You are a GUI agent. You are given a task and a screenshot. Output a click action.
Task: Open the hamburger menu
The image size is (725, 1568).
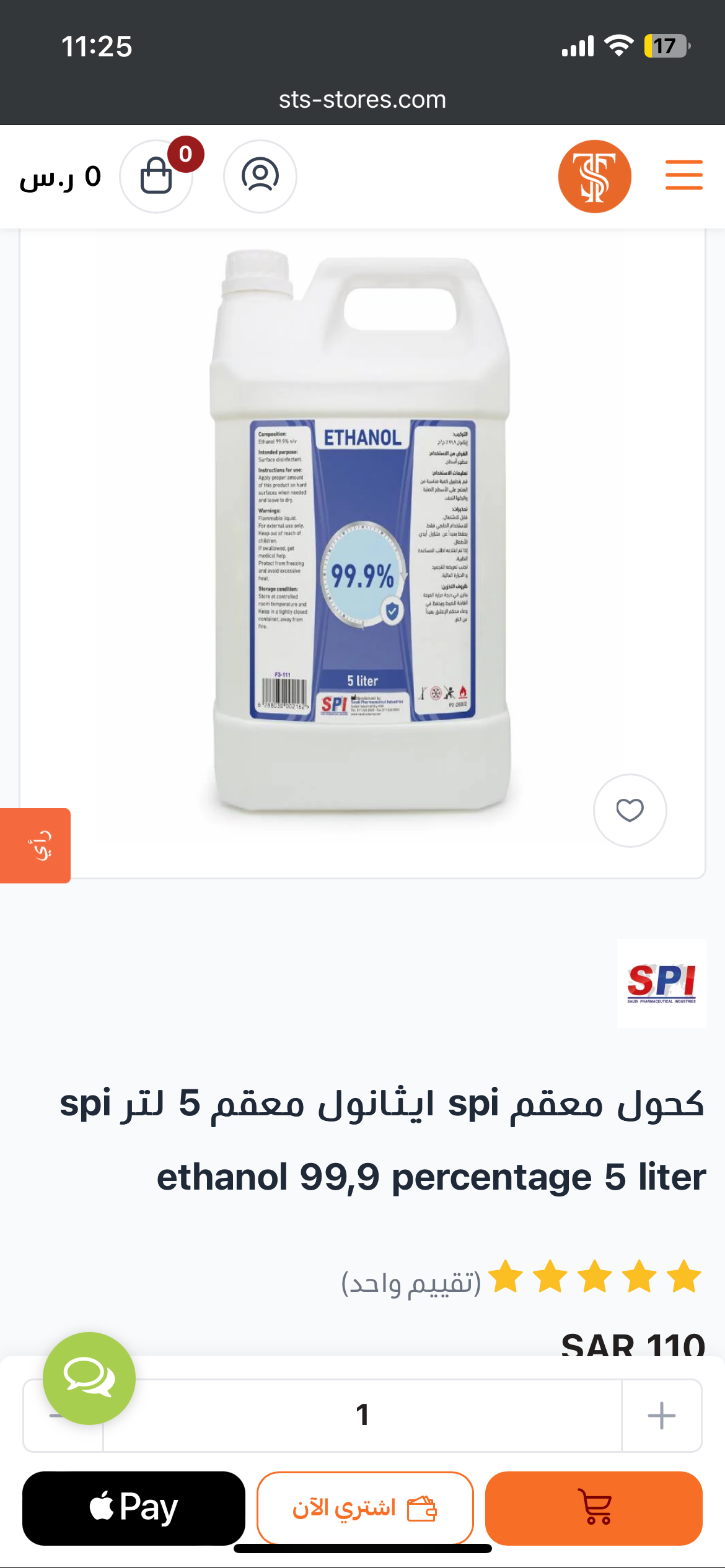(x=683, y=175)
